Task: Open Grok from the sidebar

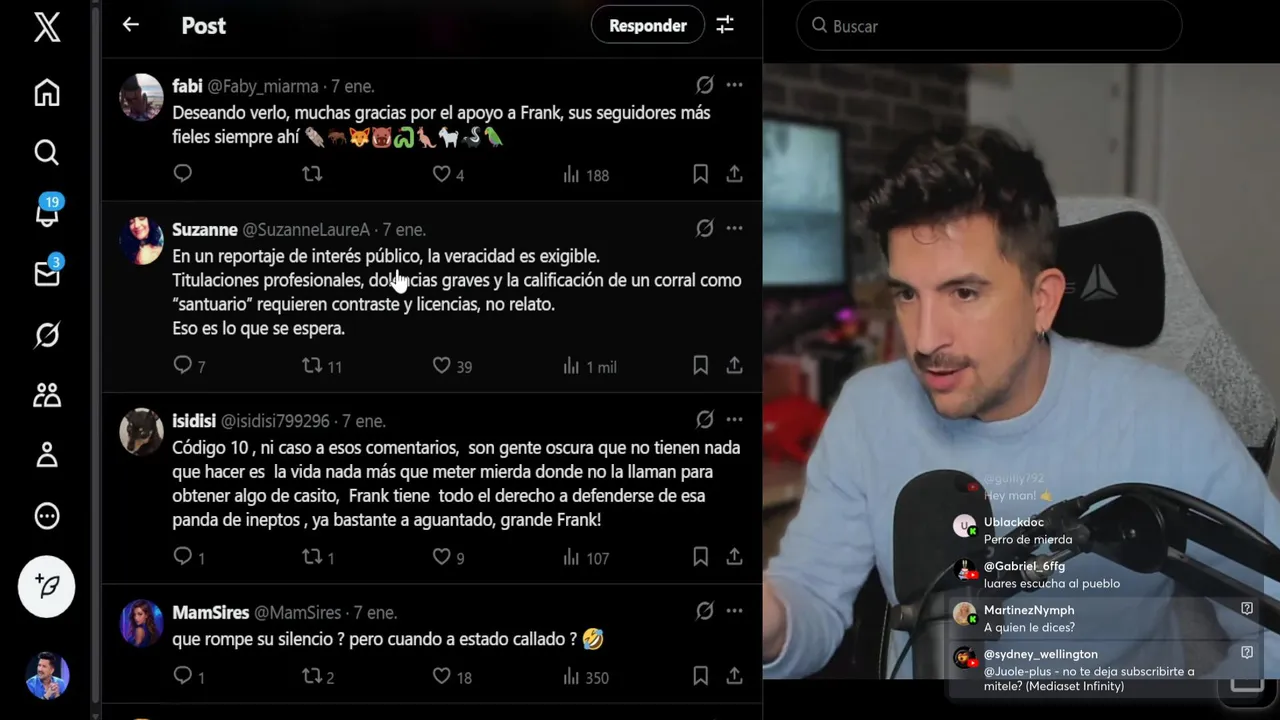Action: pyautogui.click(x=47, y=334)
